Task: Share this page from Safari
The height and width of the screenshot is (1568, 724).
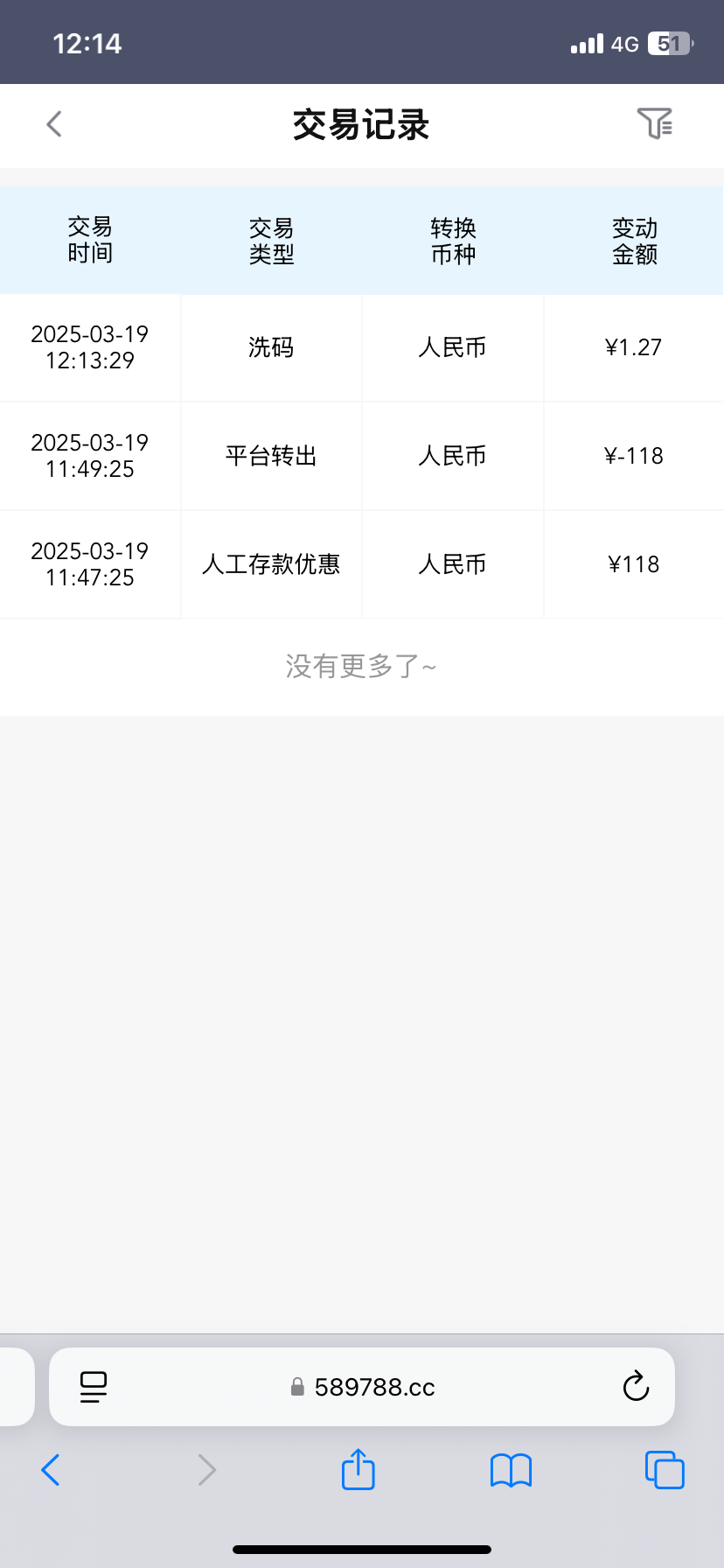Action: (359, 1470)
